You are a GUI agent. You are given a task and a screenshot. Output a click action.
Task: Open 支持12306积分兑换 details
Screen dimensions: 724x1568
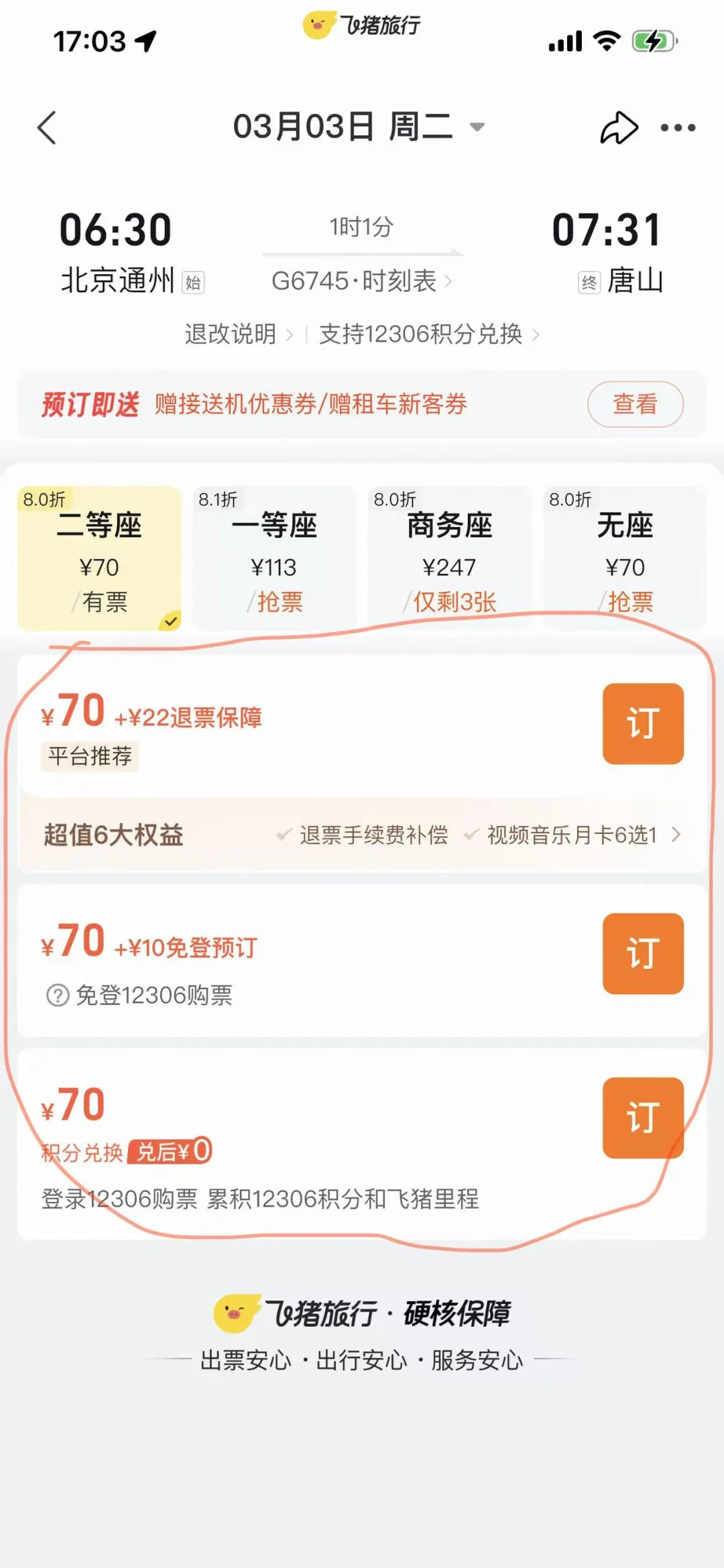point(429,334)
